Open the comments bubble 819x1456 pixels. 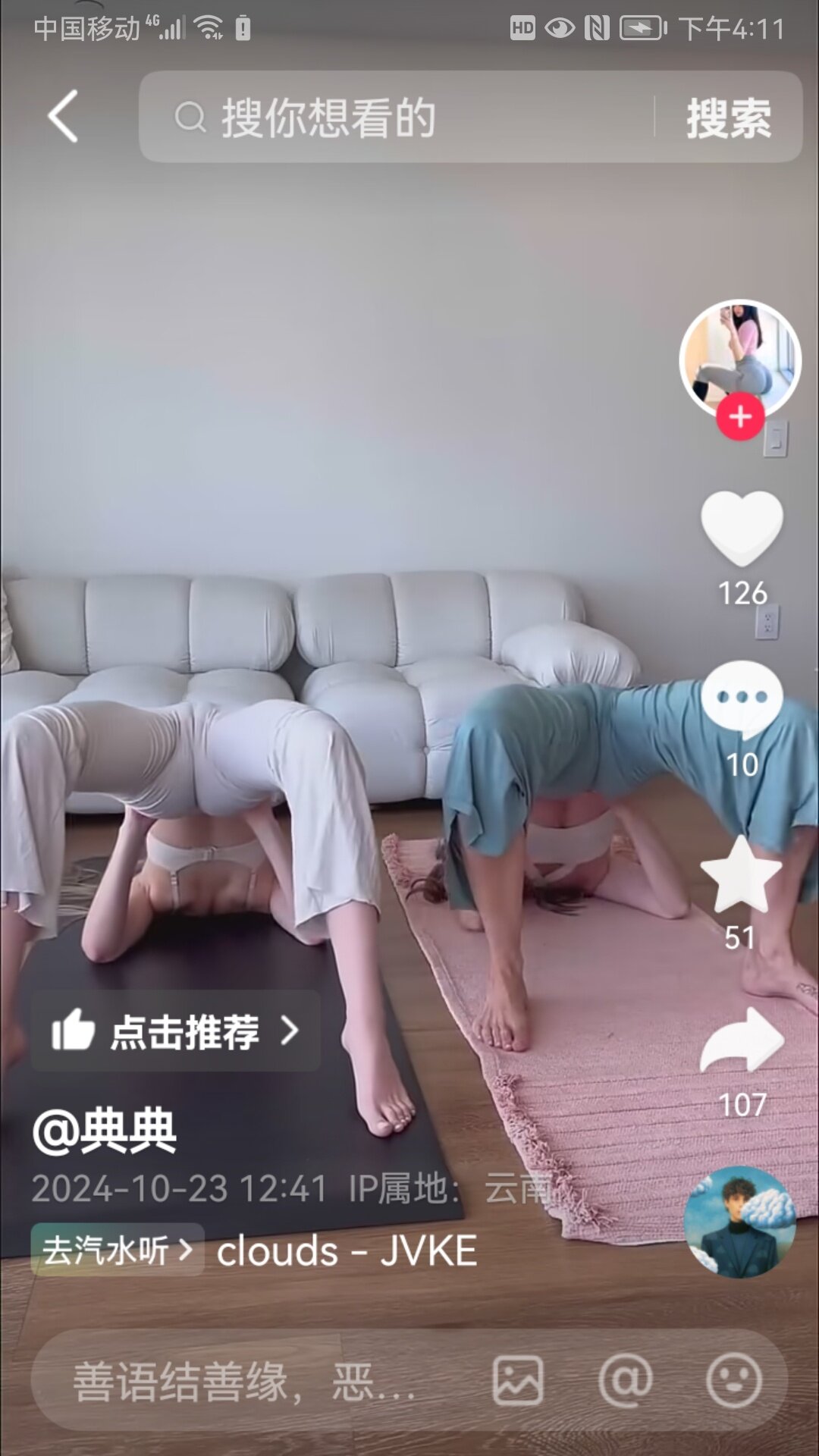(742, 698)
